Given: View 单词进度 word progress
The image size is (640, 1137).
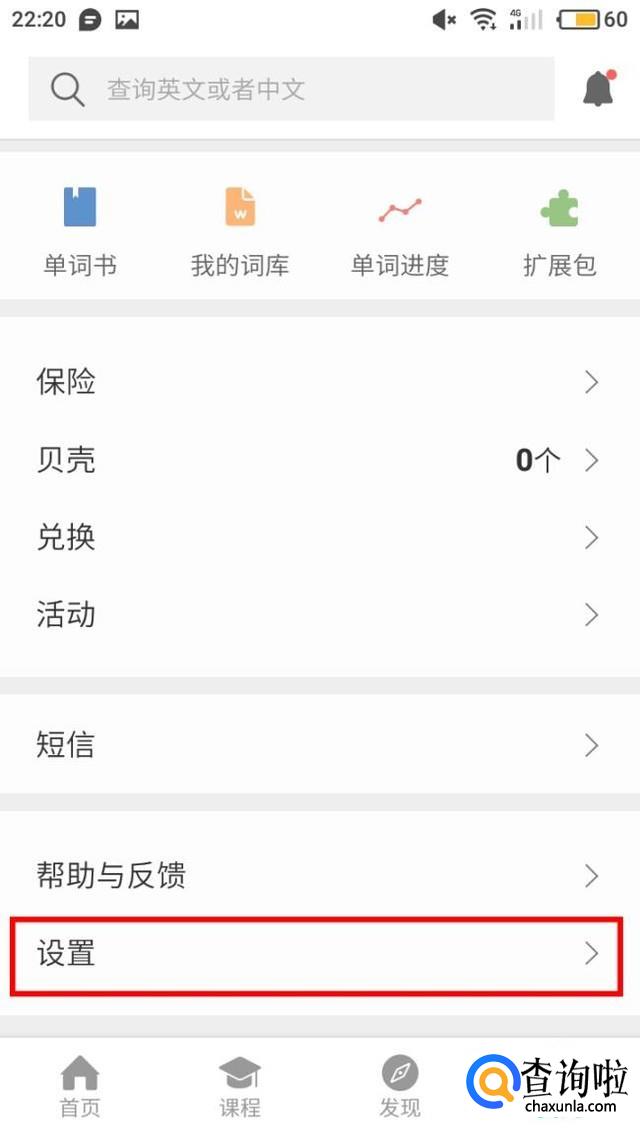Looking at the screenshot, I should 400,232.
